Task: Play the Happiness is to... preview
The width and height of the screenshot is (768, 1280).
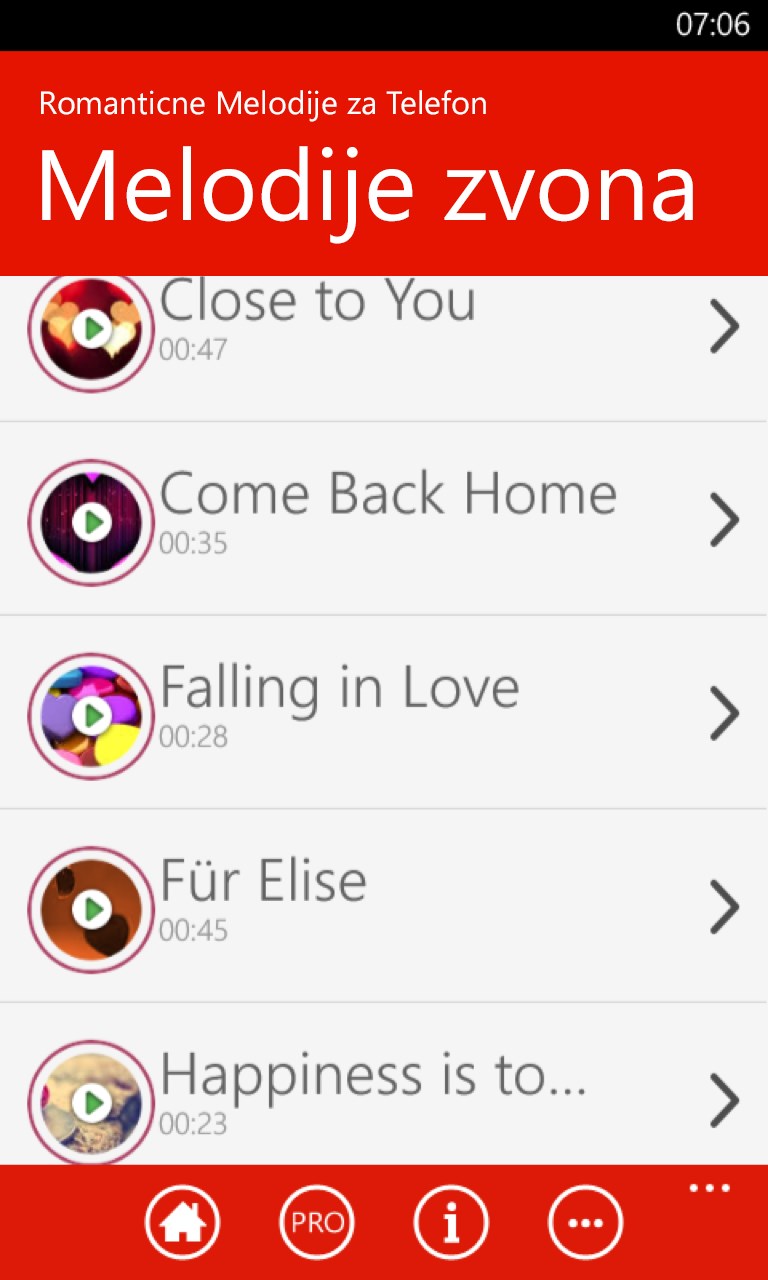Action: 91,1102
